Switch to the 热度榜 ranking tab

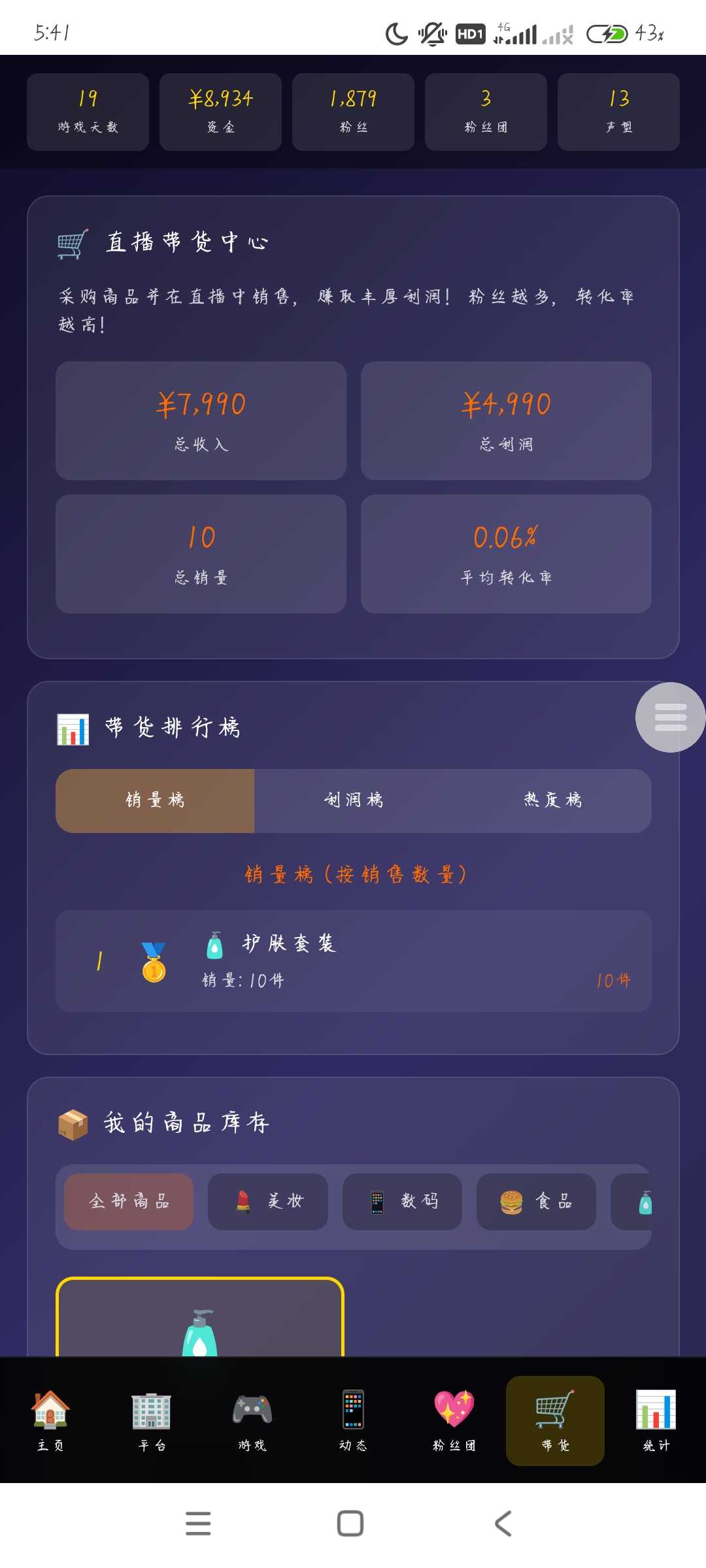point(552,800)
